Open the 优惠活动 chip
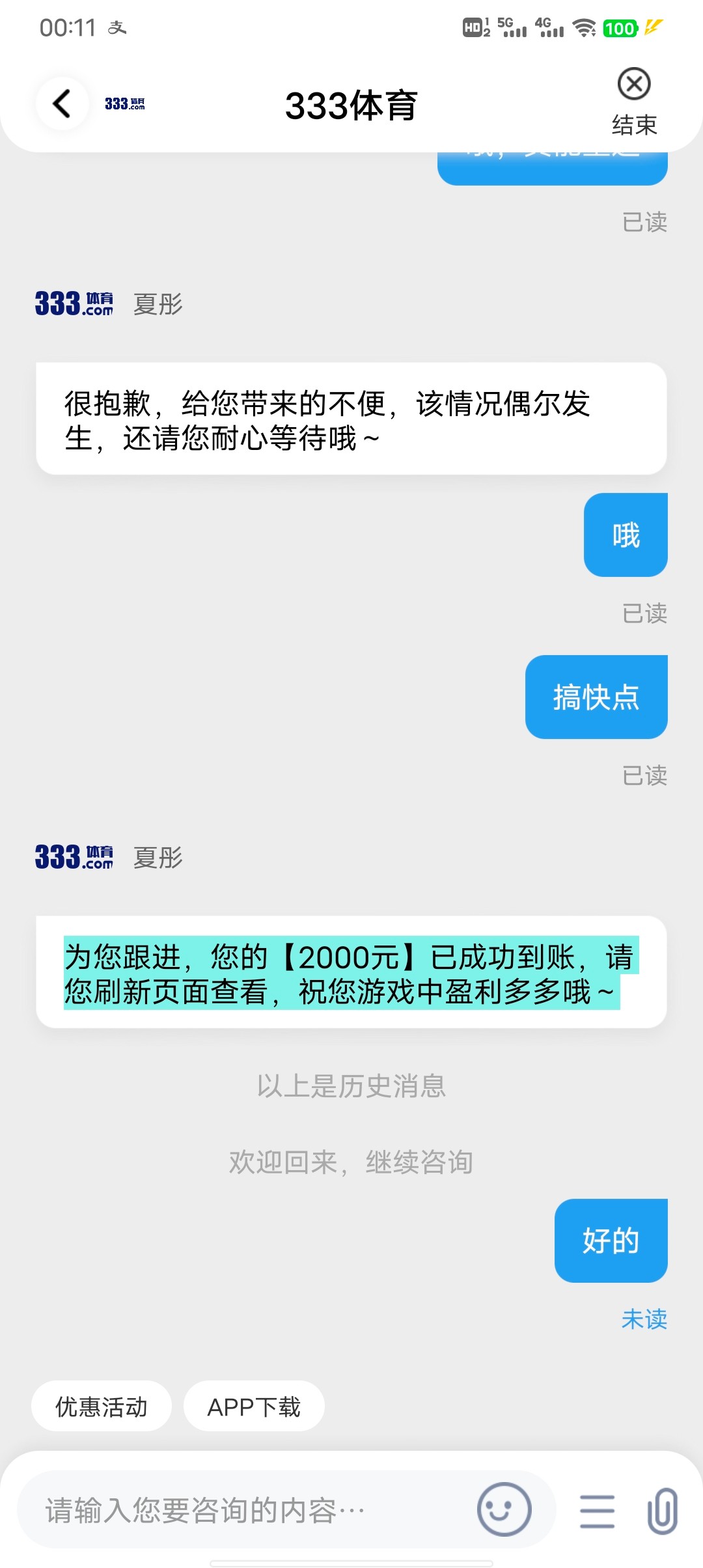Image resolution: width=703 pixels, height=1568 pixels. click(102, 1407)
